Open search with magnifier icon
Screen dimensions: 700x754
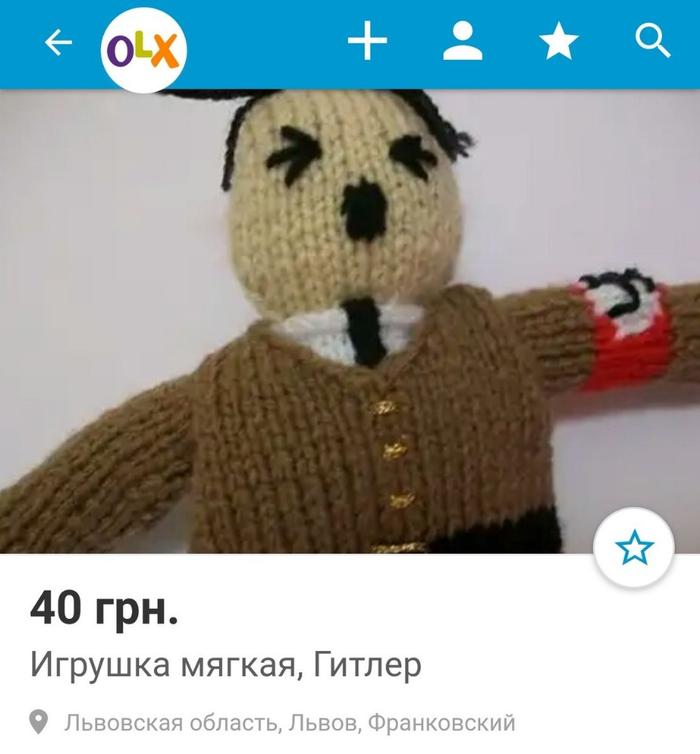coord(652,41)
